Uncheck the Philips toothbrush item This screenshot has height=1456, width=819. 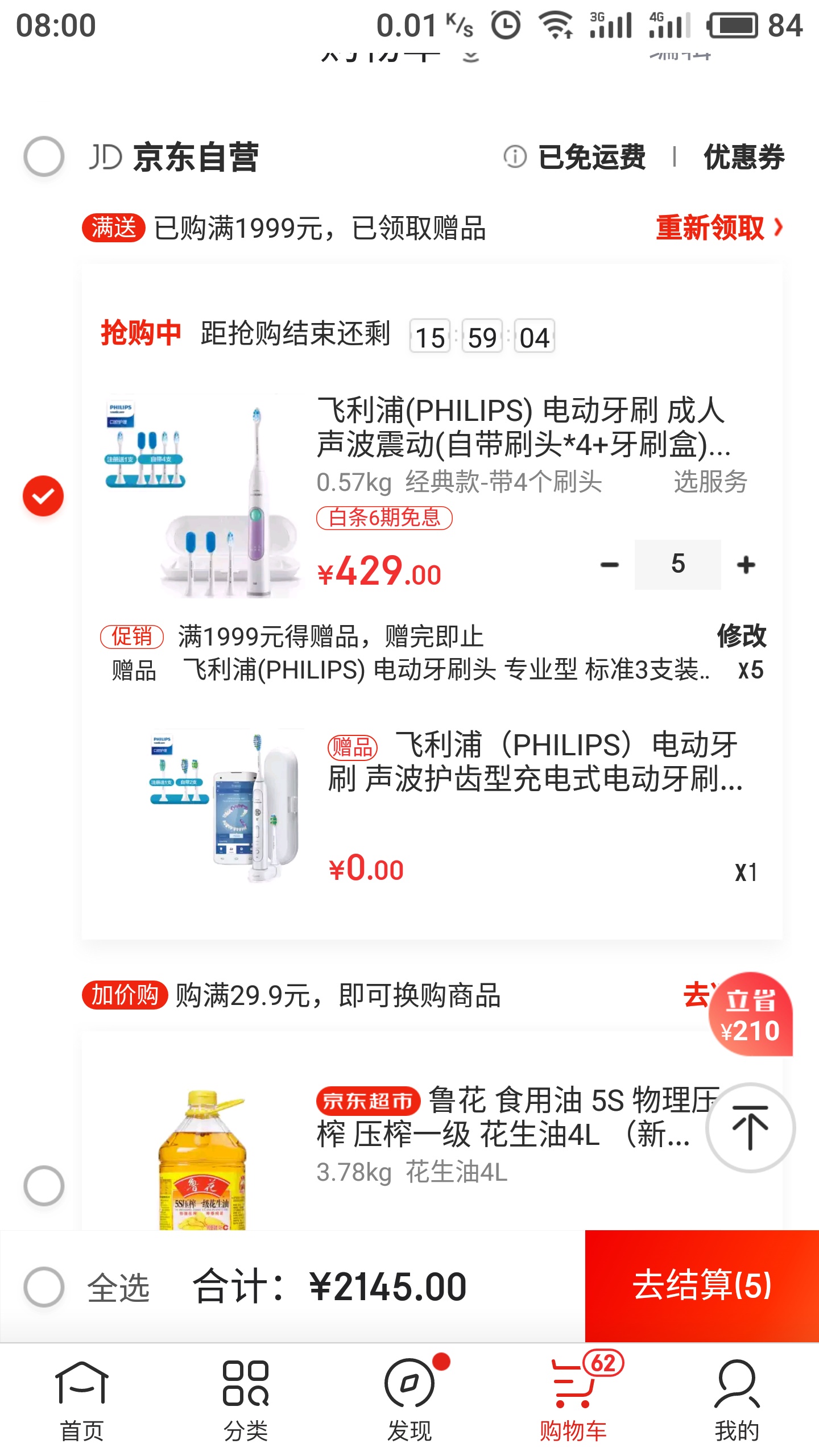[43, 496]
